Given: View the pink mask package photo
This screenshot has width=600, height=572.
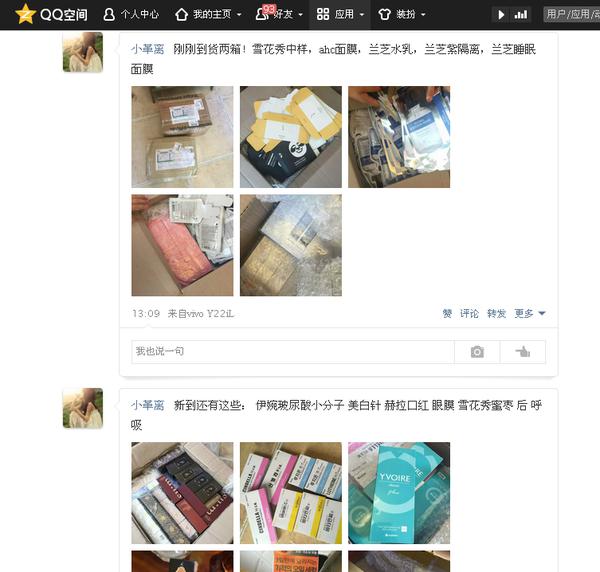Looking at the screenshot, I should 182,245.
